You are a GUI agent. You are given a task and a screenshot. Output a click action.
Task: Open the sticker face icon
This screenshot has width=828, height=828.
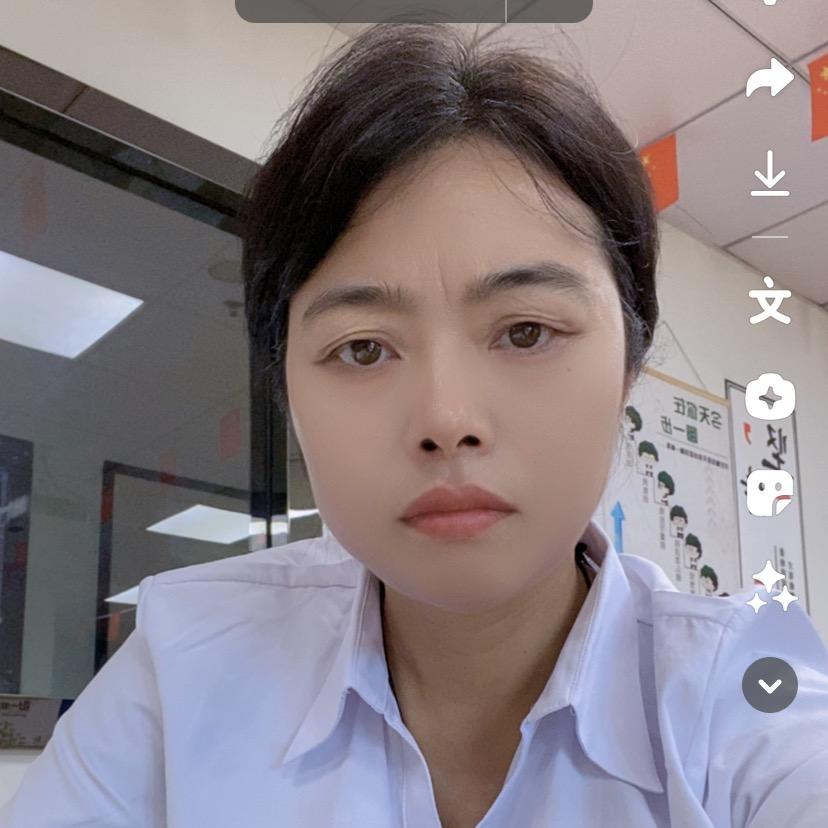click(x=769, y=492)
